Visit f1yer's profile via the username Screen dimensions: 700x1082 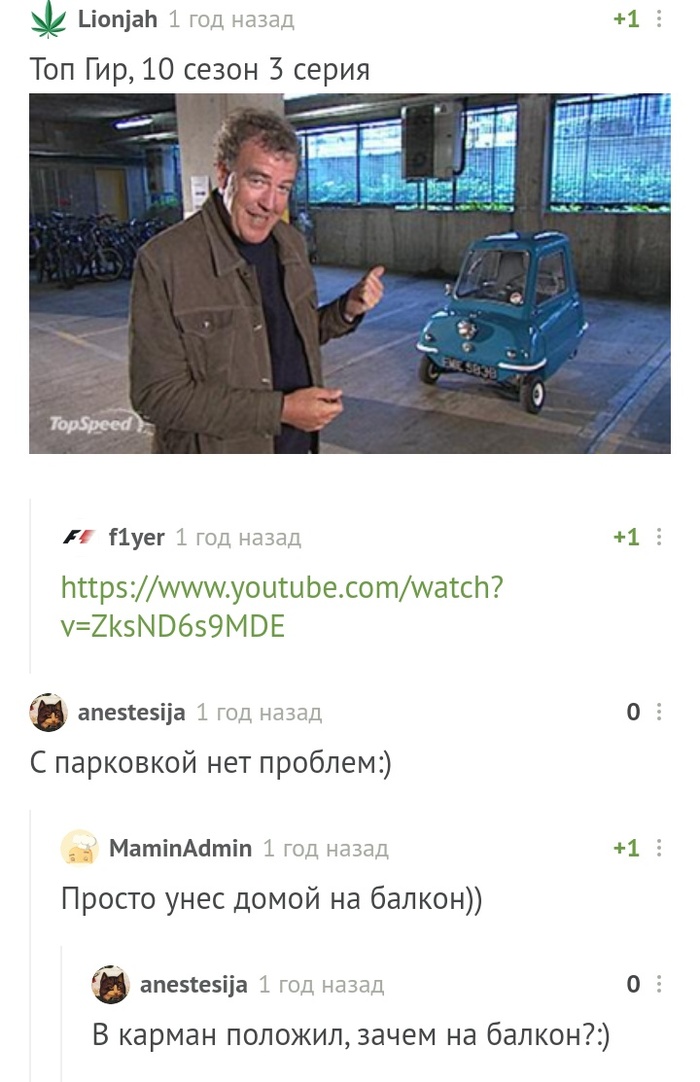tap(136, 537)
